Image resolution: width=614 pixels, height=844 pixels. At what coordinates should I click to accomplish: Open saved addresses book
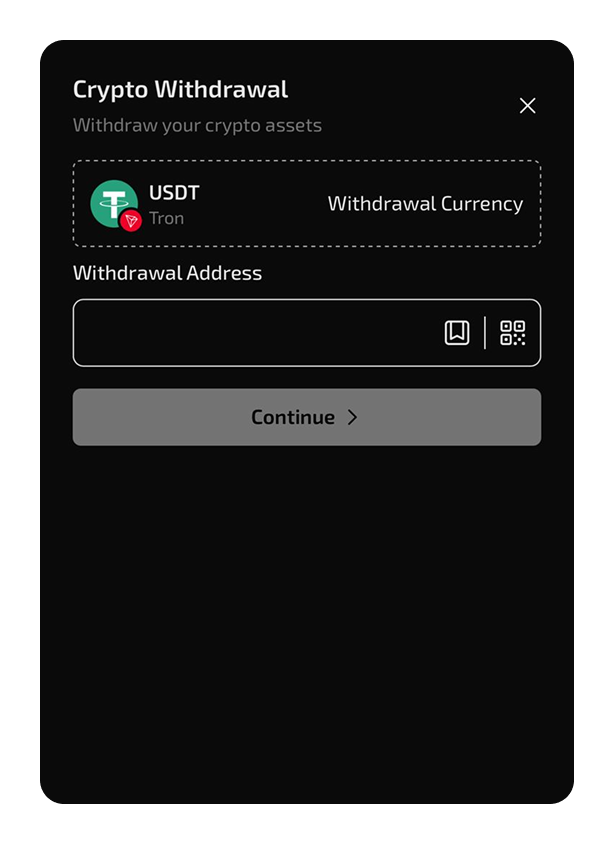[457, 333]
